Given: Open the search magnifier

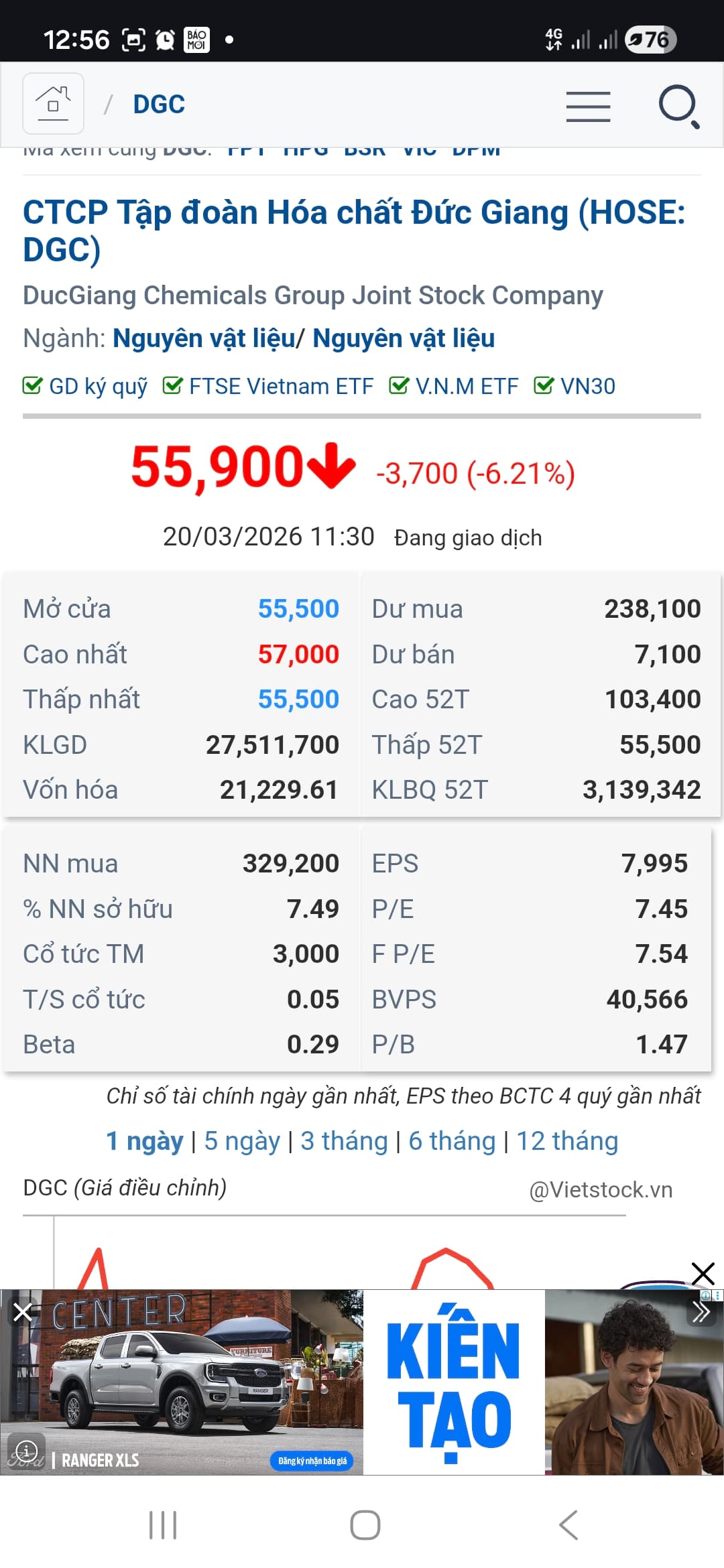Looking at the screenshot, I should click(x=678, y=106).
